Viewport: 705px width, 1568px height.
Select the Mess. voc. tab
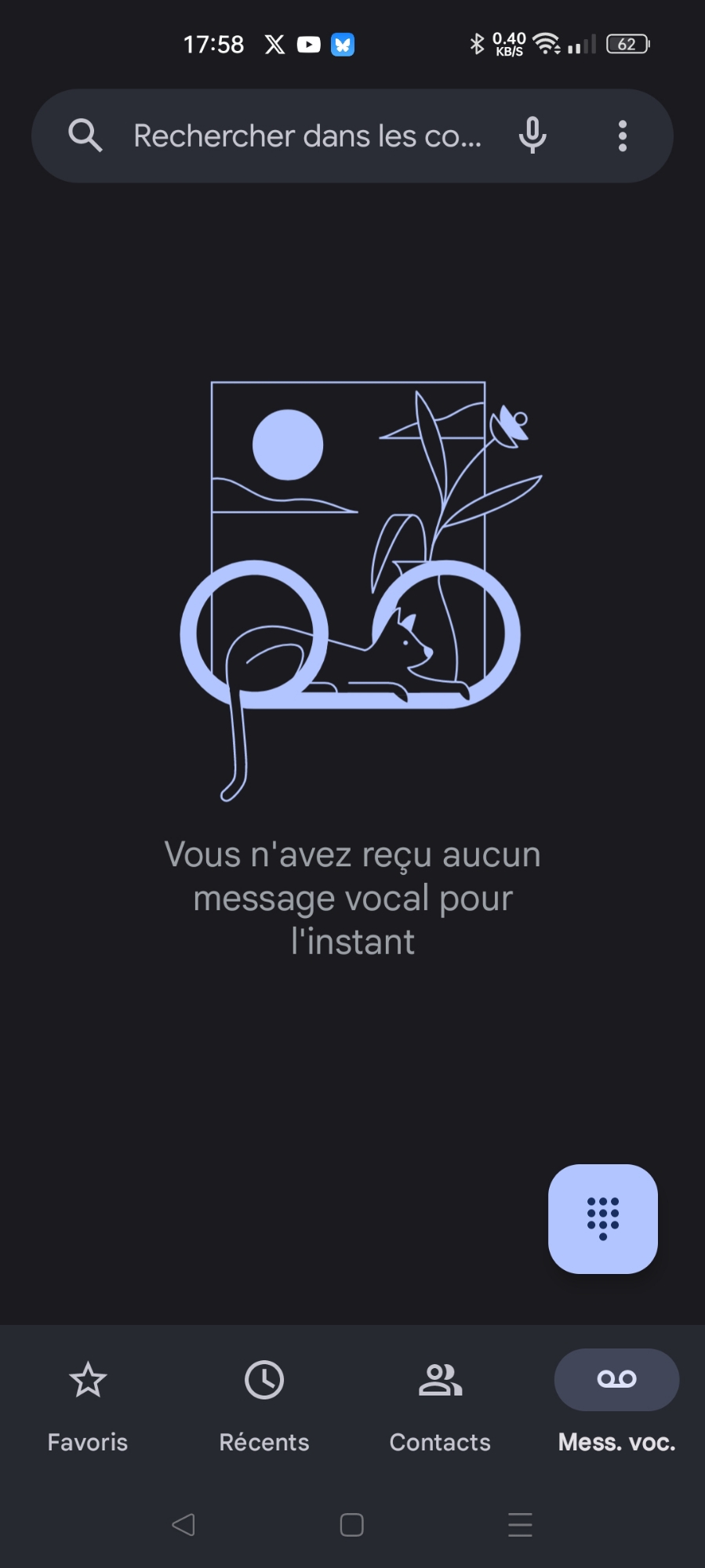[616, 1403]
